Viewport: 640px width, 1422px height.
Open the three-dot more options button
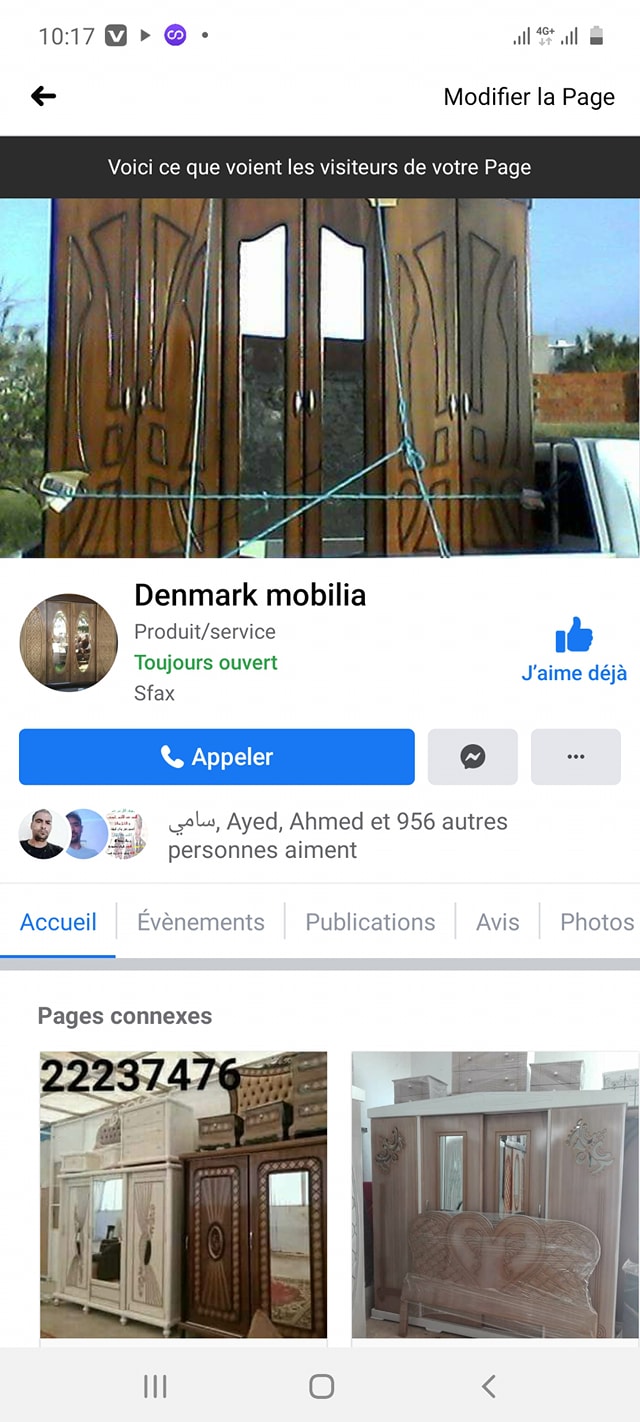(x=576, y=757)
